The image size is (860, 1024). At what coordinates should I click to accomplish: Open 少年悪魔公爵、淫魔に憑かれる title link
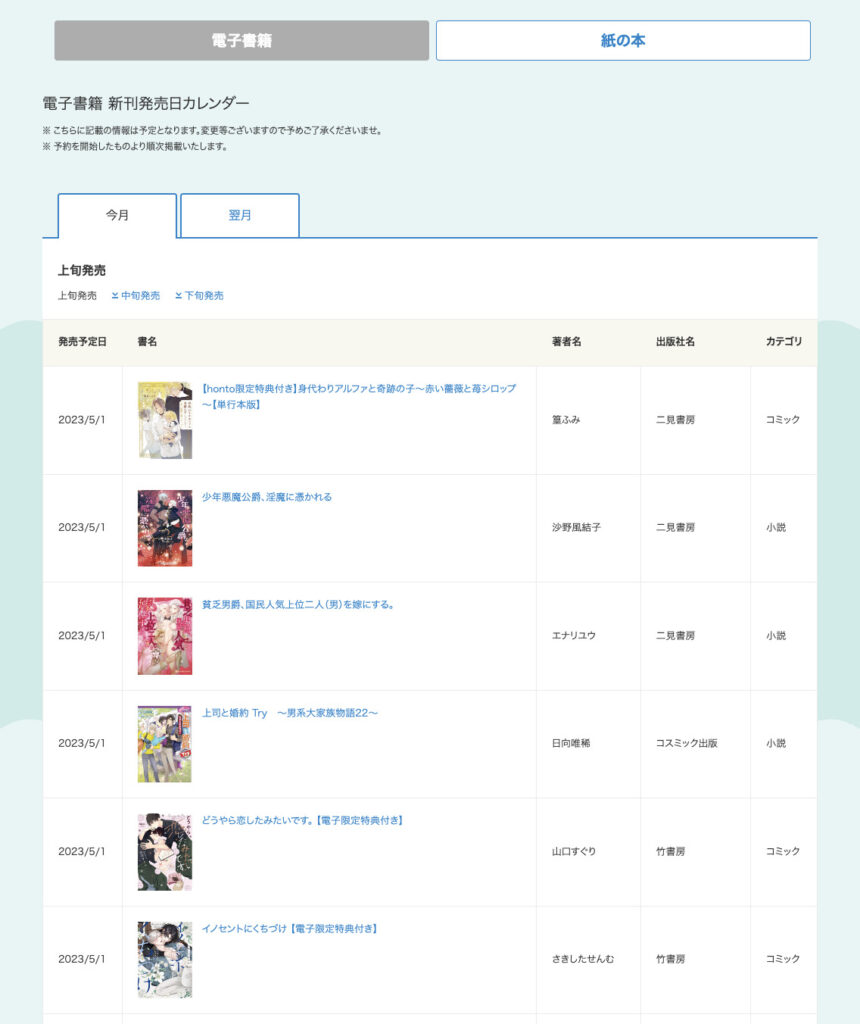(x=266, y=497)
